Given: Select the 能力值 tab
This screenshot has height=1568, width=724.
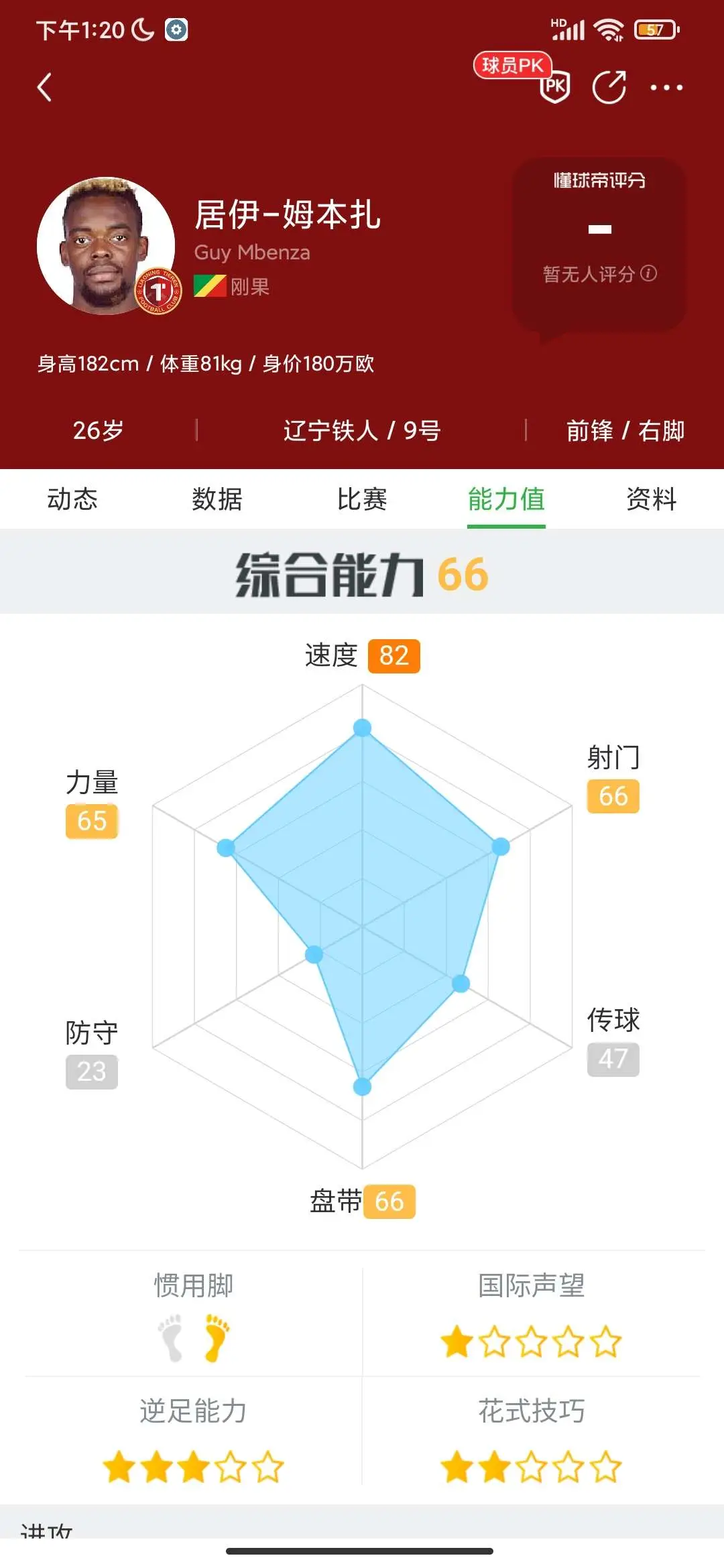Looking at the screenshot, I should tap(506, 499).
